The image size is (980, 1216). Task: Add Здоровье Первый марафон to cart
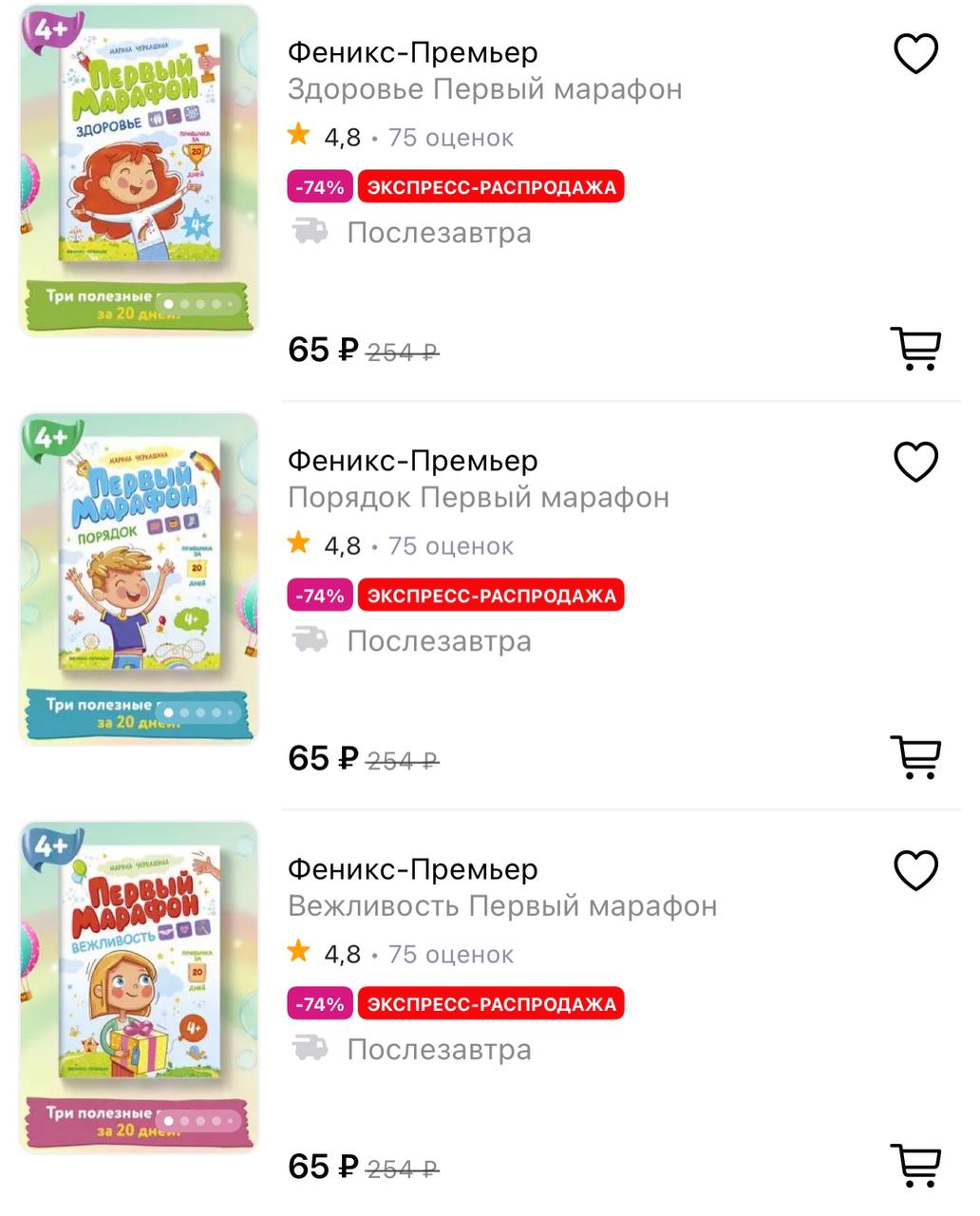pos(915,349)
